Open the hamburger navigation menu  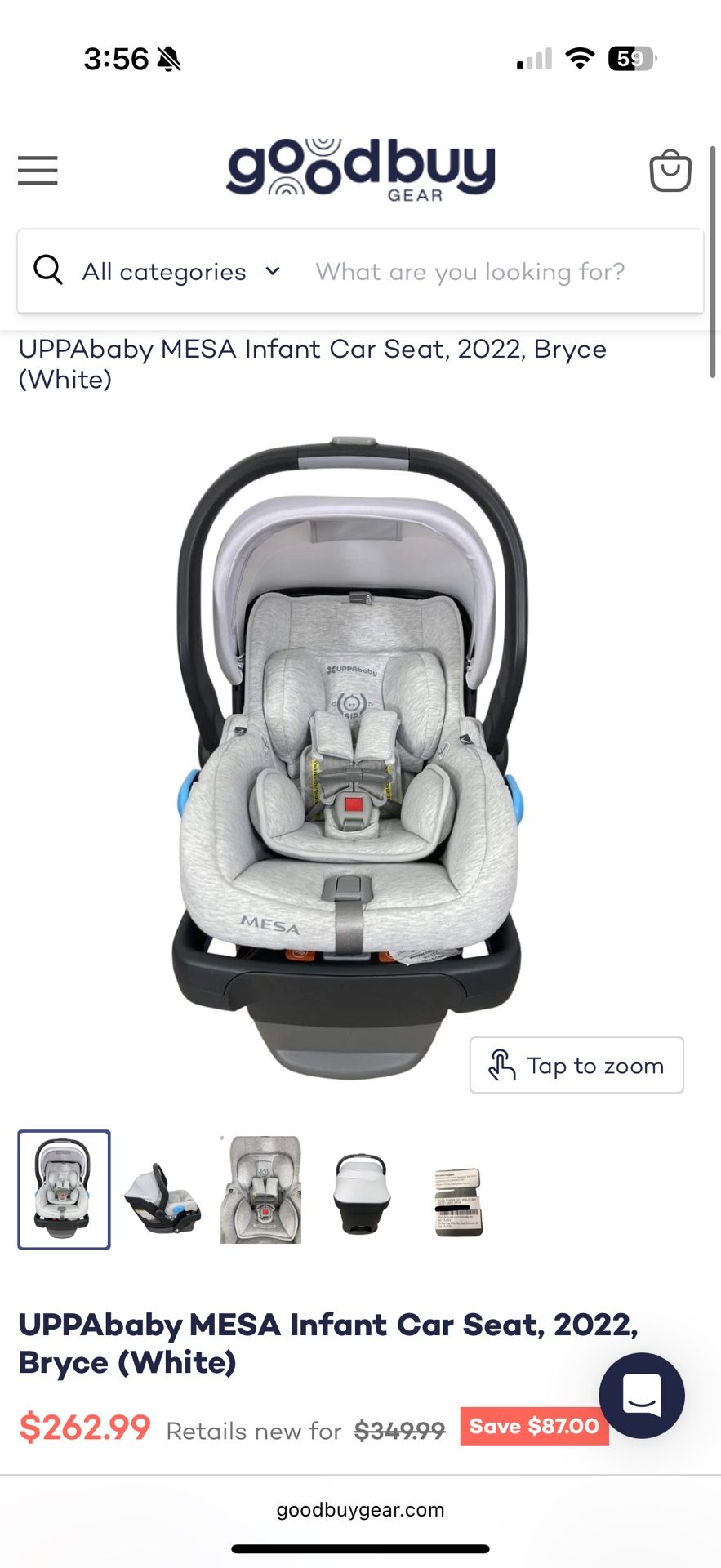[x=38, y=171]
